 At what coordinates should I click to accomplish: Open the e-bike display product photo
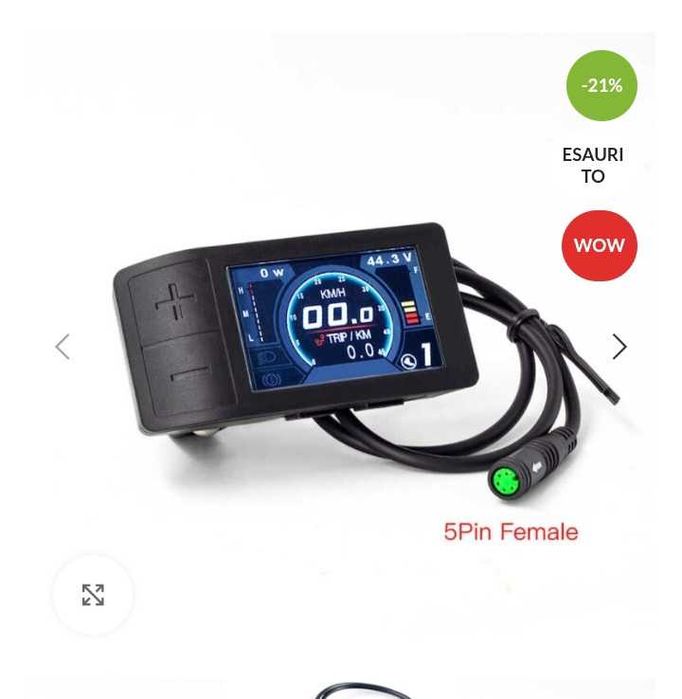point(340,340)
